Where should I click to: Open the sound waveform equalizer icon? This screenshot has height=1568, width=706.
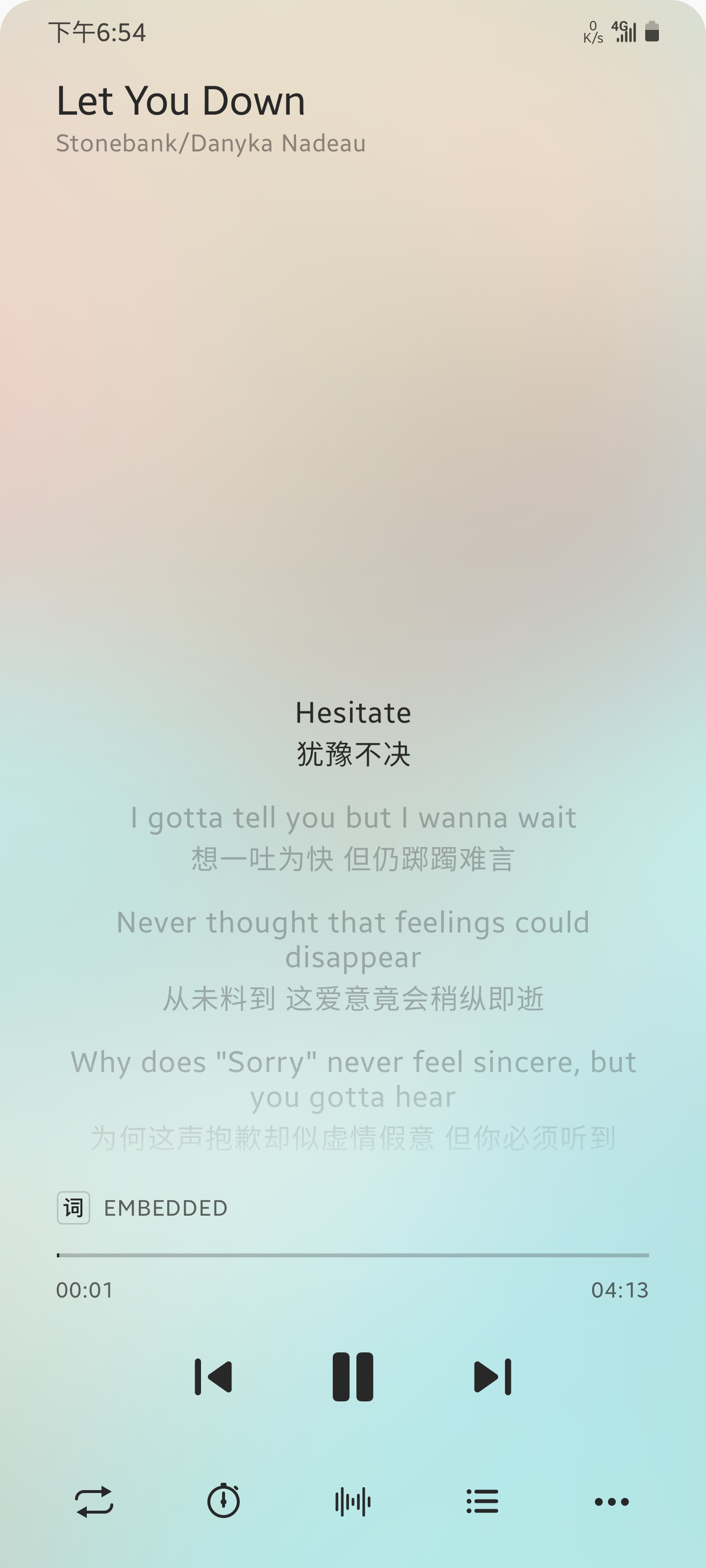pyautogui.click(x=353, y=1502)
